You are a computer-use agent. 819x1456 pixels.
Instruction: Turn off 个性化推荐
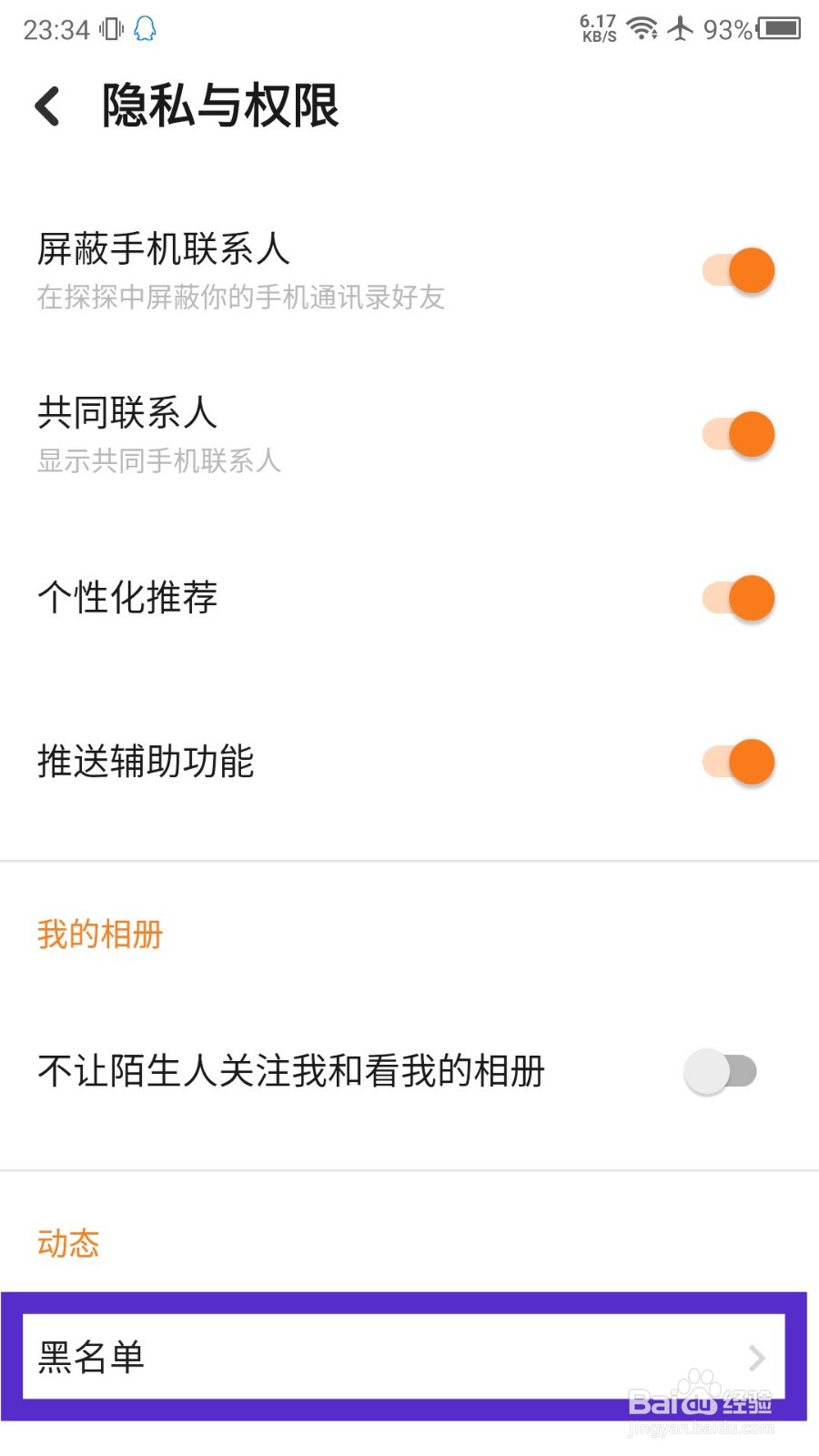tap(735, 598)
